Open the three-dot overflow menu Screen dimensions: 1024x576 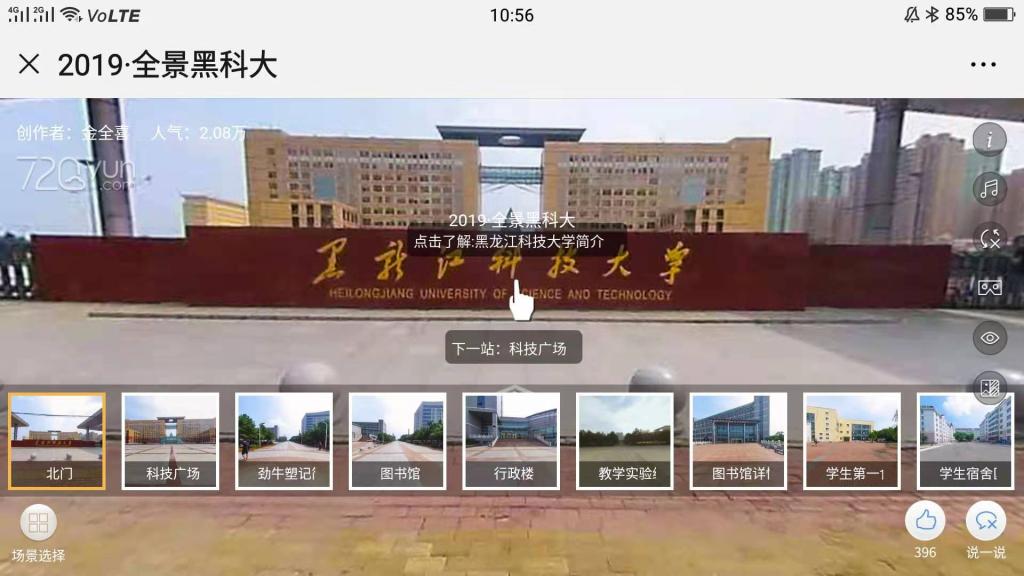click(x=983, y=65)
